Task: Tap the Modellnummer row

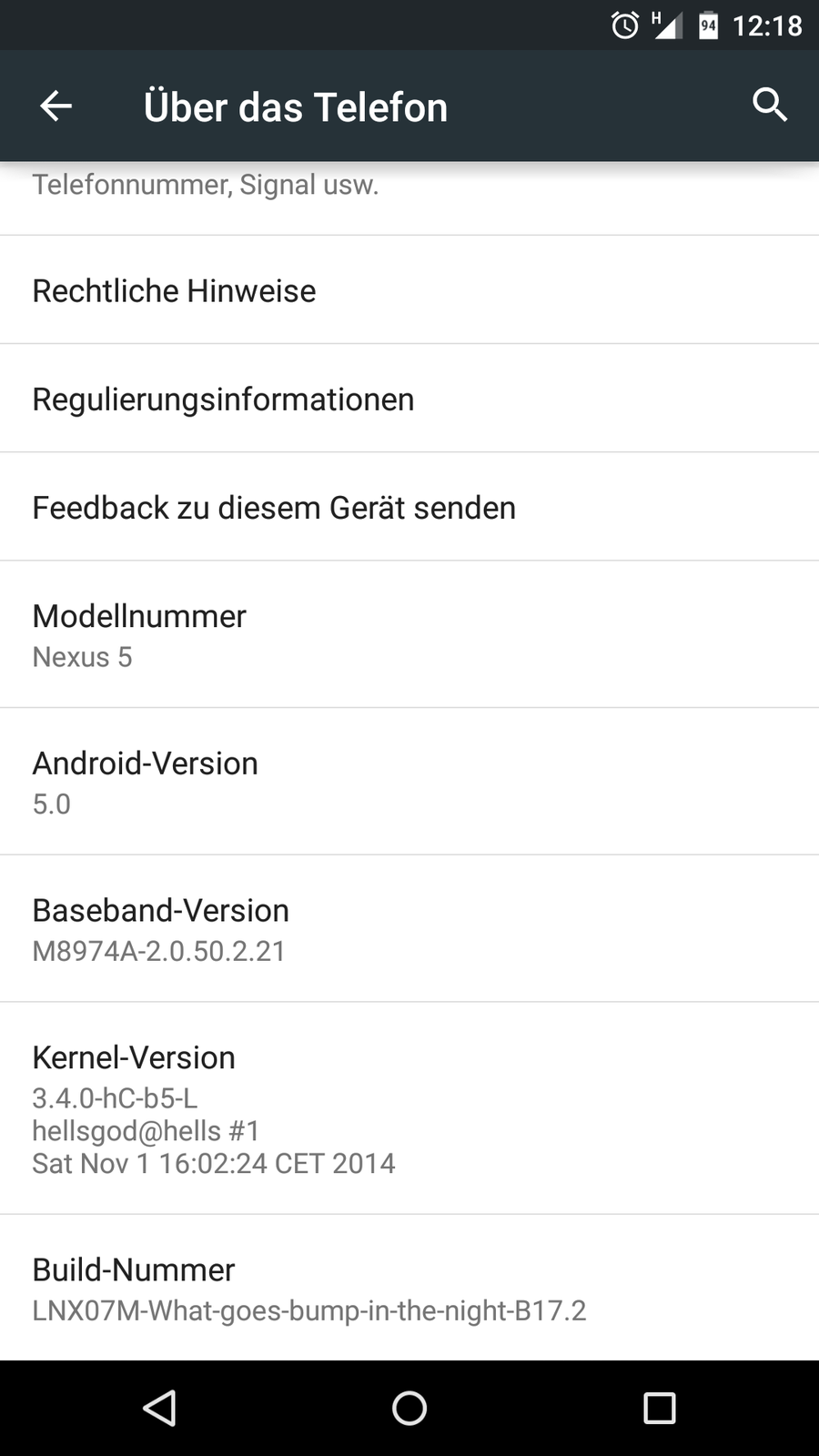Action: 409,634
